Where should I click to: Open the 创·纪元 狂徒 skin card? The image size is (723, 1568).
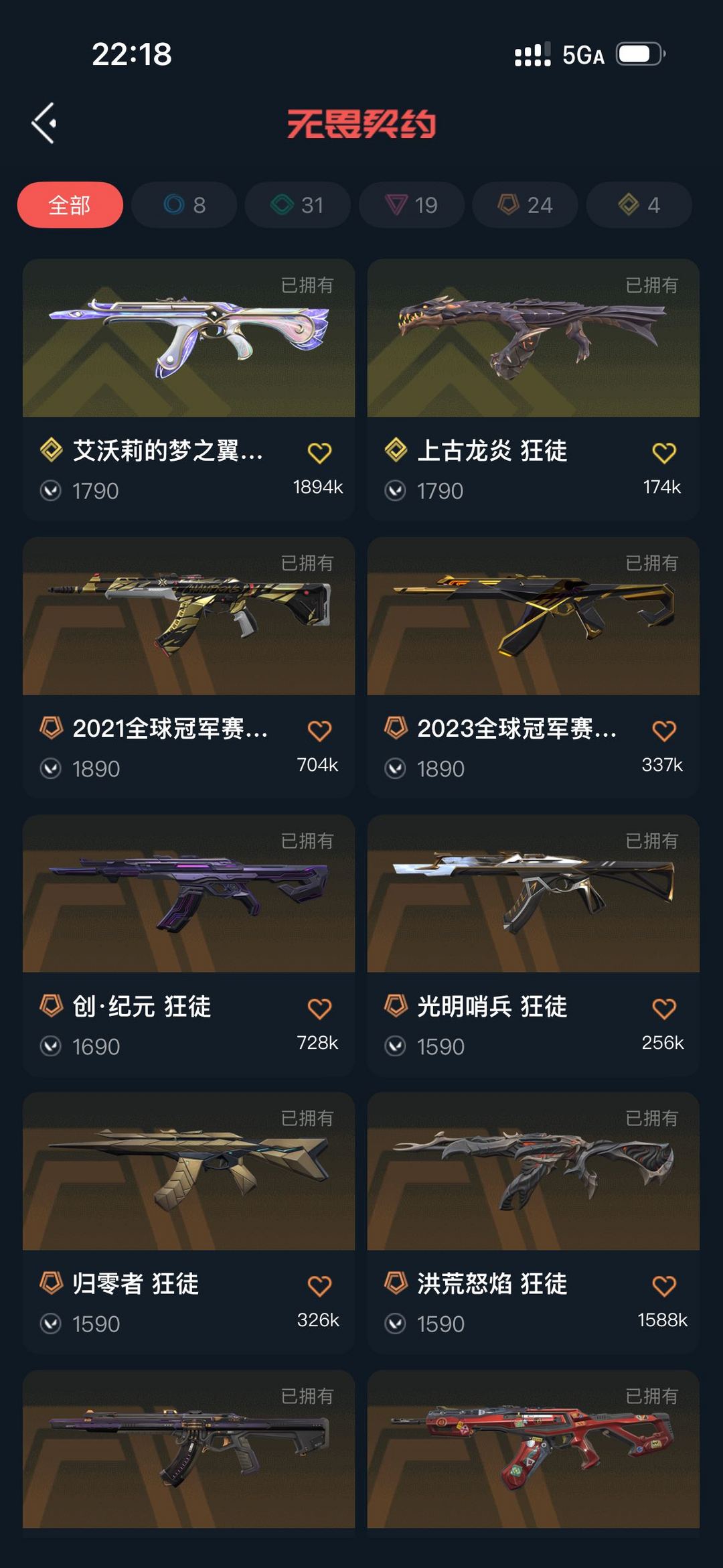pos(189,894)
